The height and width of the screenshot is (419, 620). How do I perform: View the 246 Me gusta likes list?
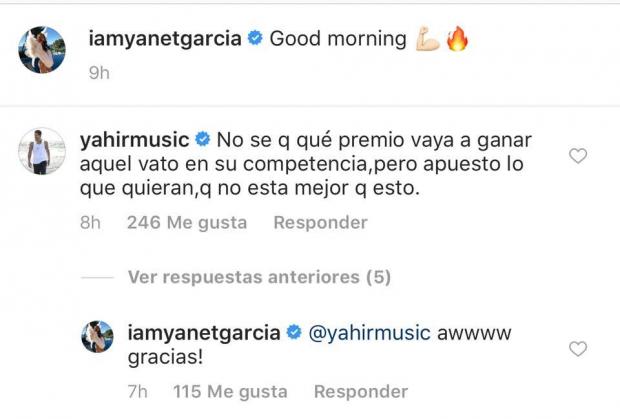point(187,223)
